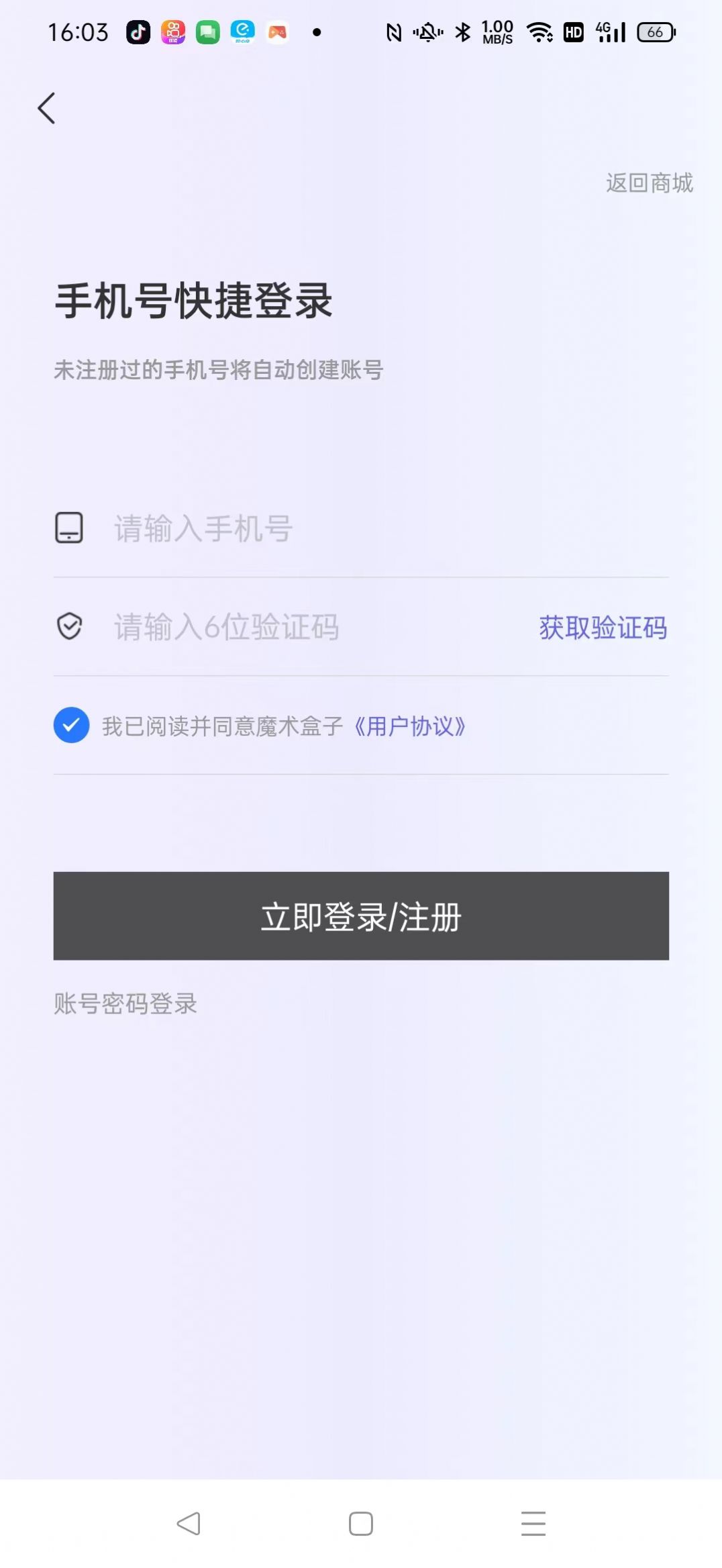Uncheck the user agreement consent checkbox
Screen dimensions: 722x1568
click(71, 726)
